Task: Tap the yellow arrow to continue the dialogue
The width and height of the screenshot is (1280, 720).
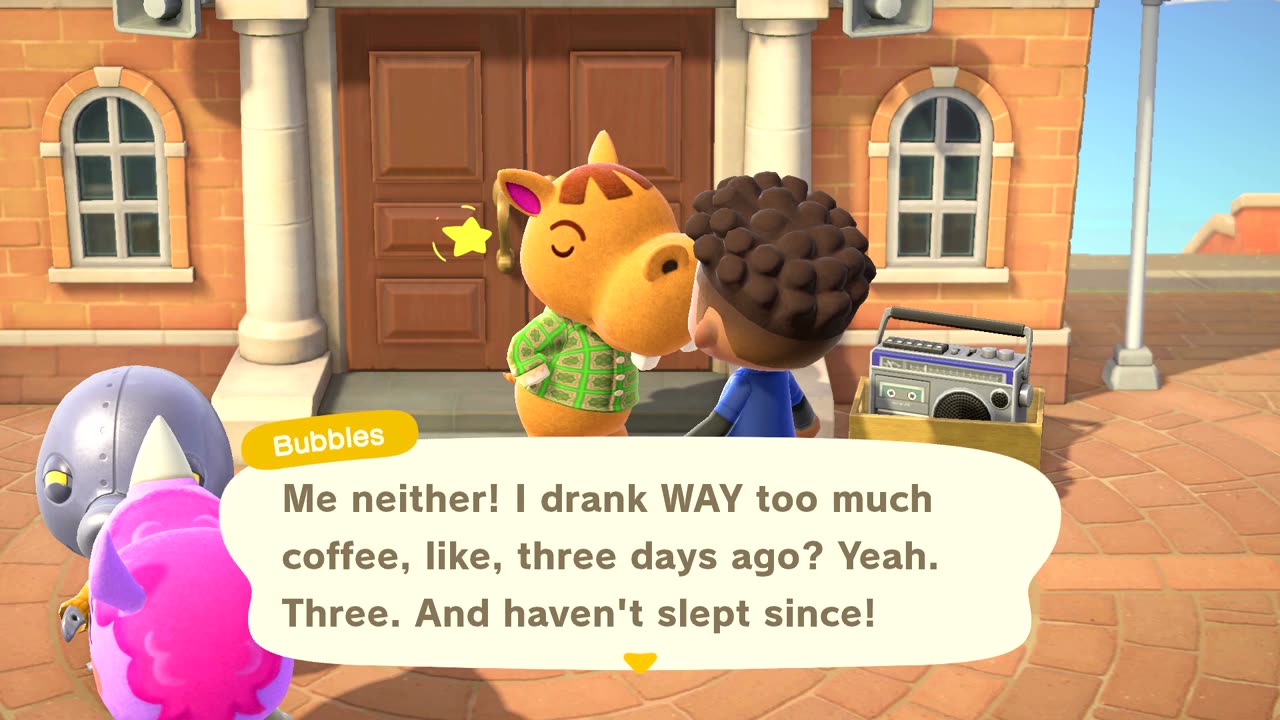Action: tap(640, 662)
